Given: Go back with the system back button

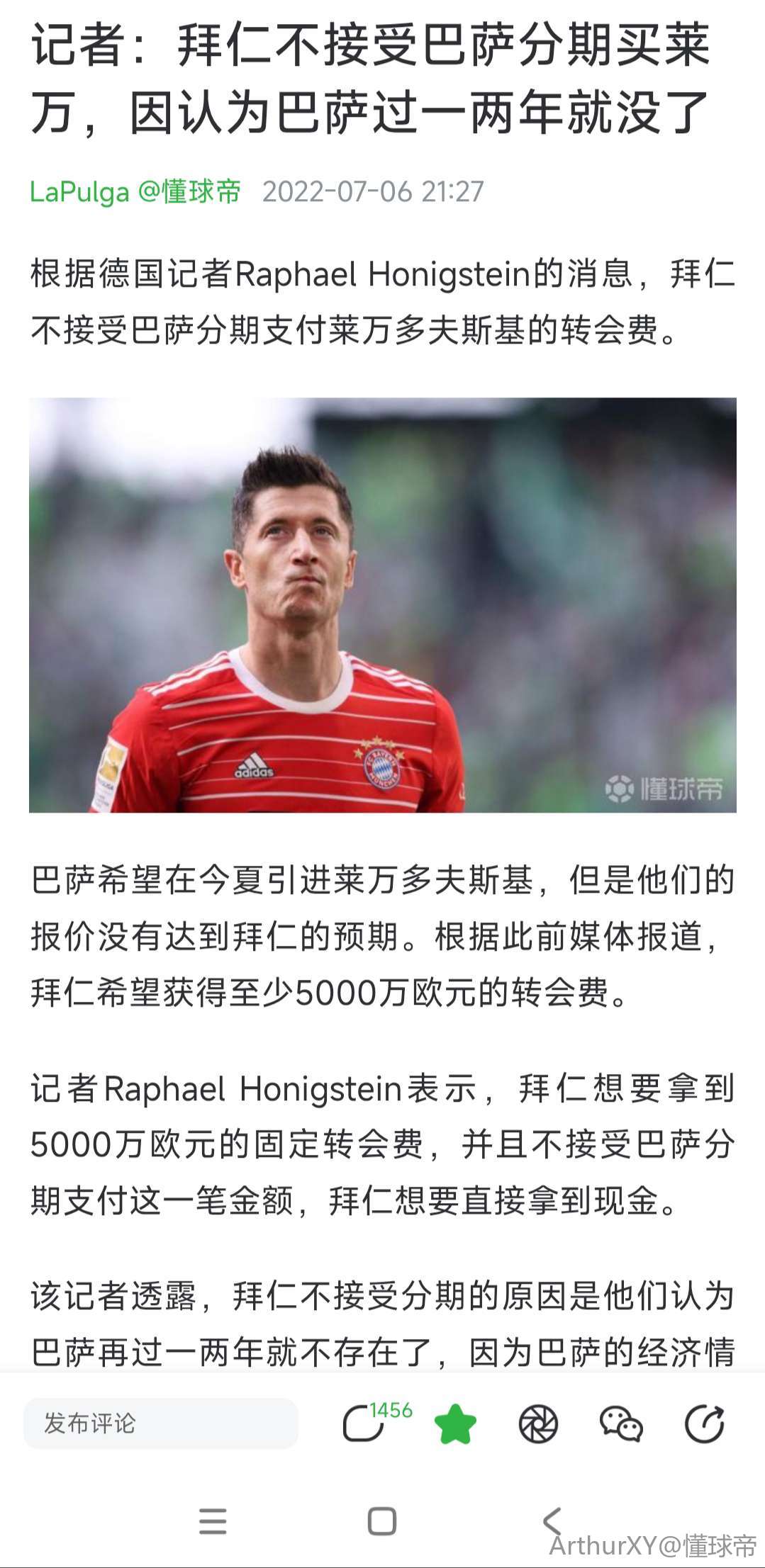Looking at the screenshot, I should click(552, 1520).
